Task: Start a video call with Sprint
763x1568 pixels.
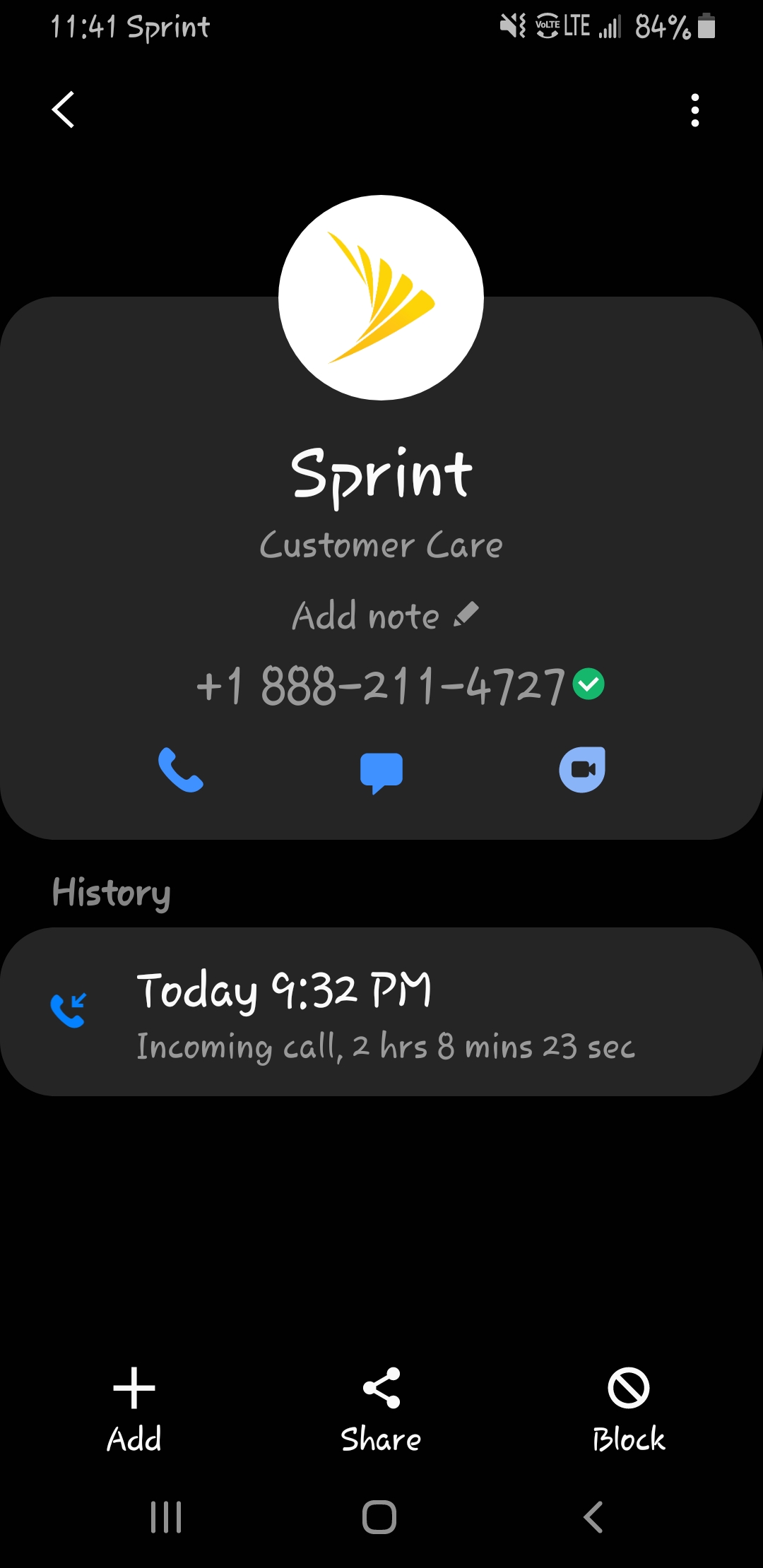Action: [582, 770]
